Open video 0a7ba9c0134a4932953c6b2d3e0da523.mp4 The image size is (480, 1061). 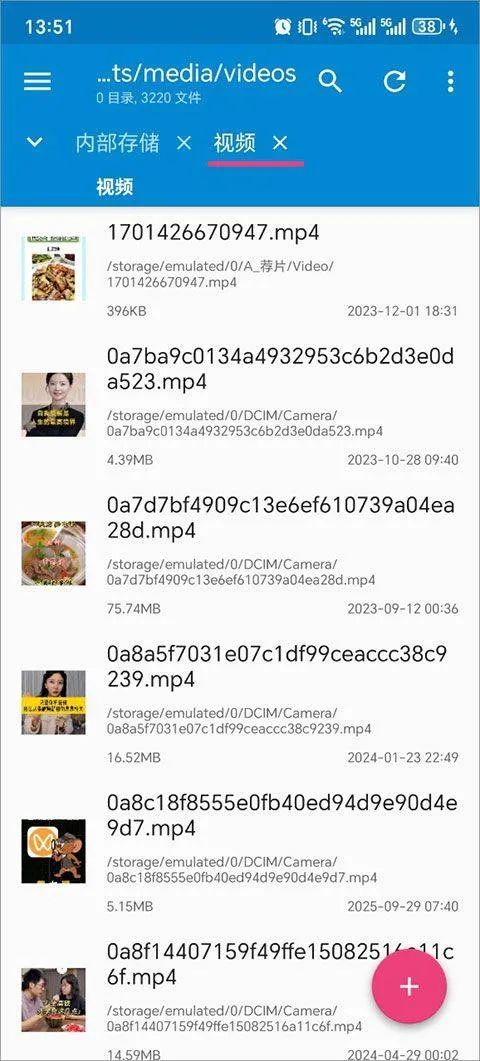point(240,404)
